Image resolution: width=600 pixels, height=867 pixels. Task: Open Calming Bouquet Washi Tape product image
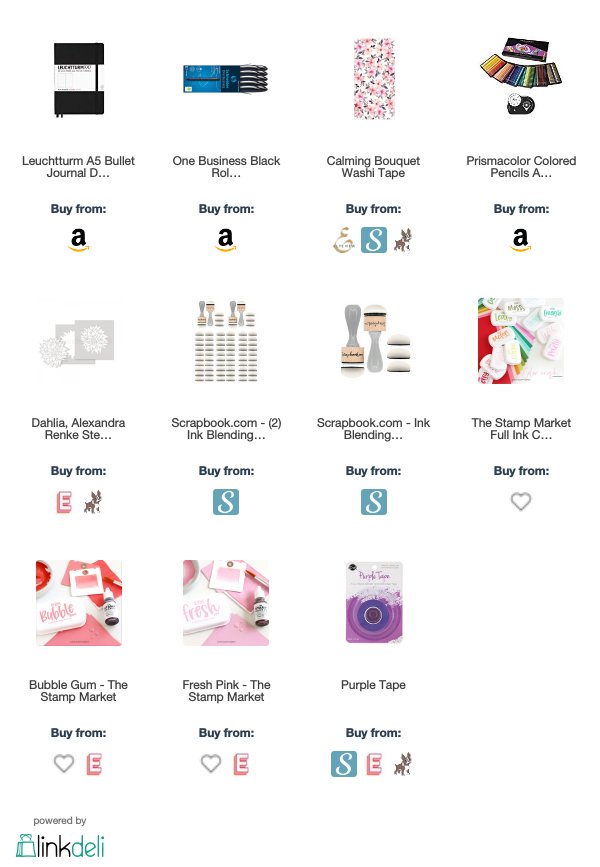tap(373, 78)
